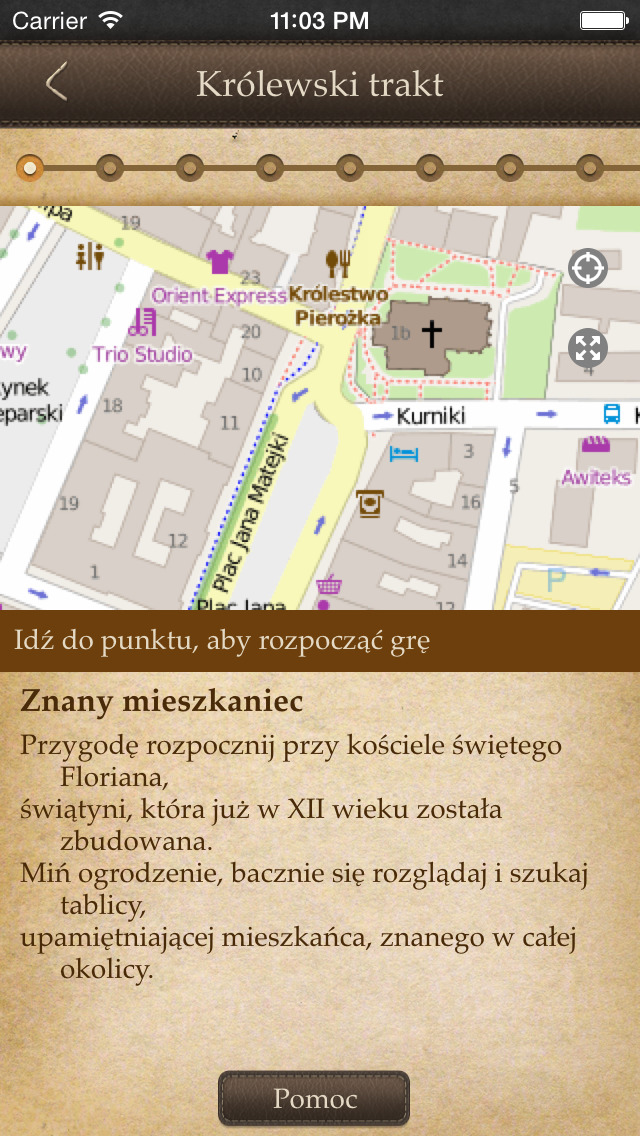Select the first point on route progress

click(x=30, y=168)
